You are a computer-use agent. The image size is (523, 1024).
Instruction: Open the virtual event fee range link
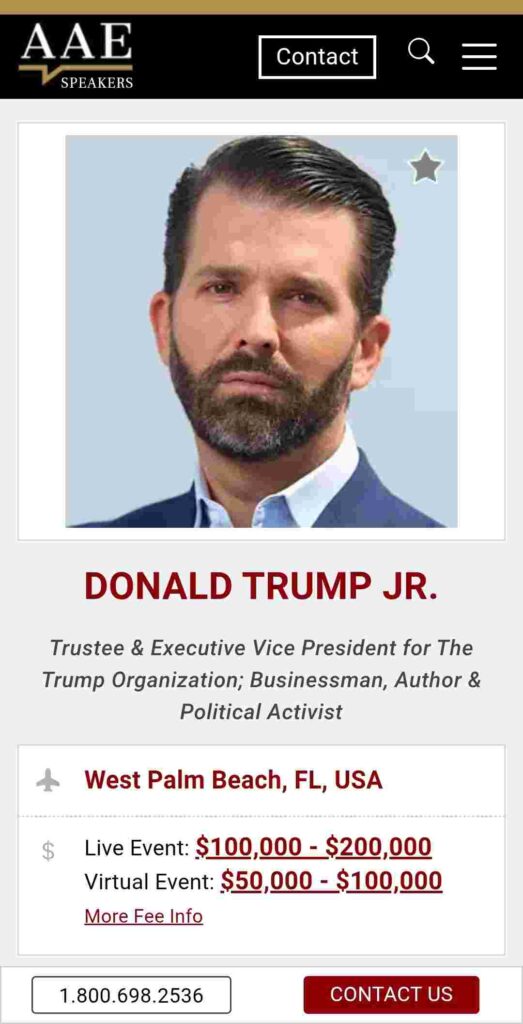pyautogui.click(x=331, y=881)
